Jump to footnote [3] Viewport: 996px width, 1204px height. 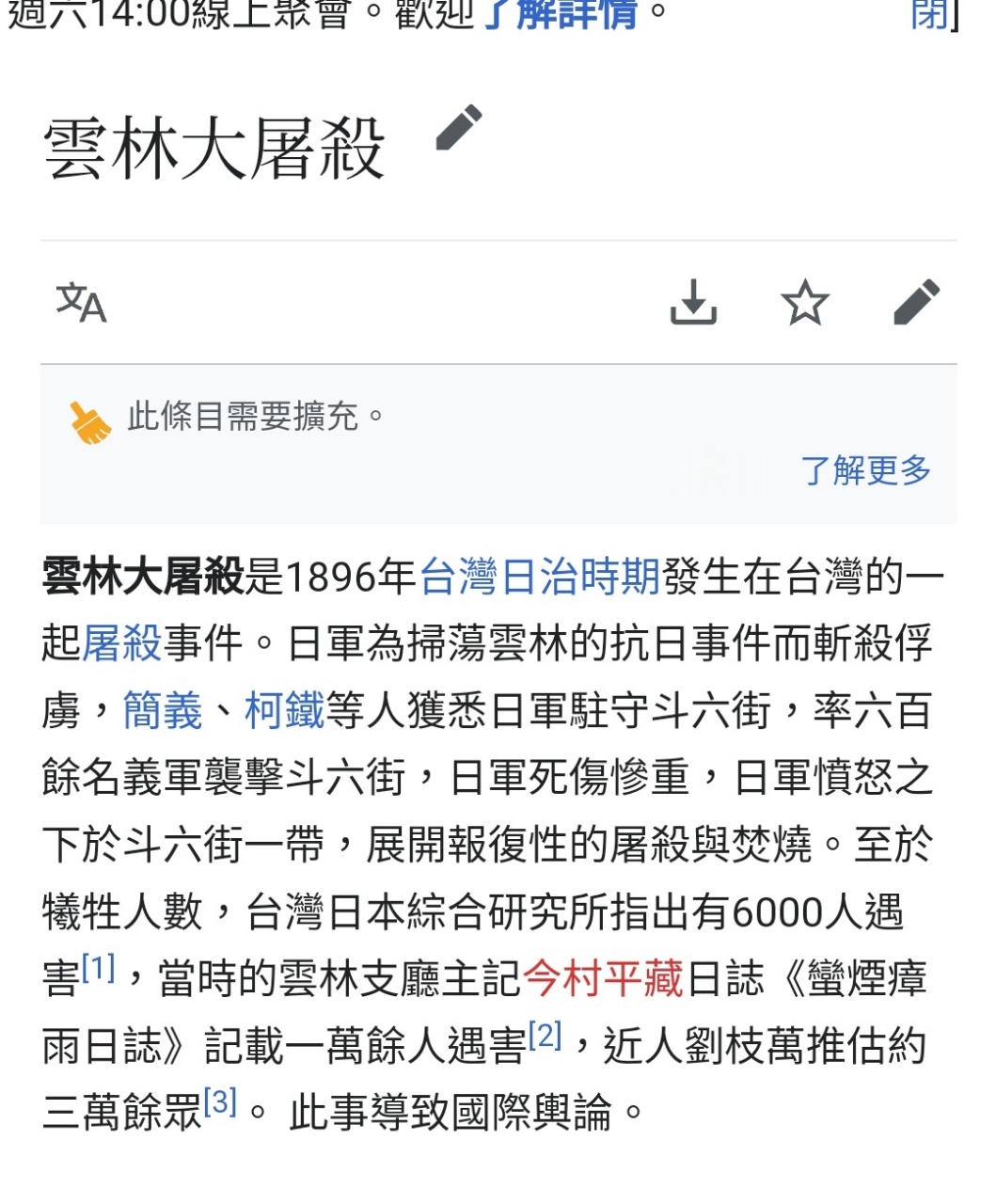[x=220, y=1101]
